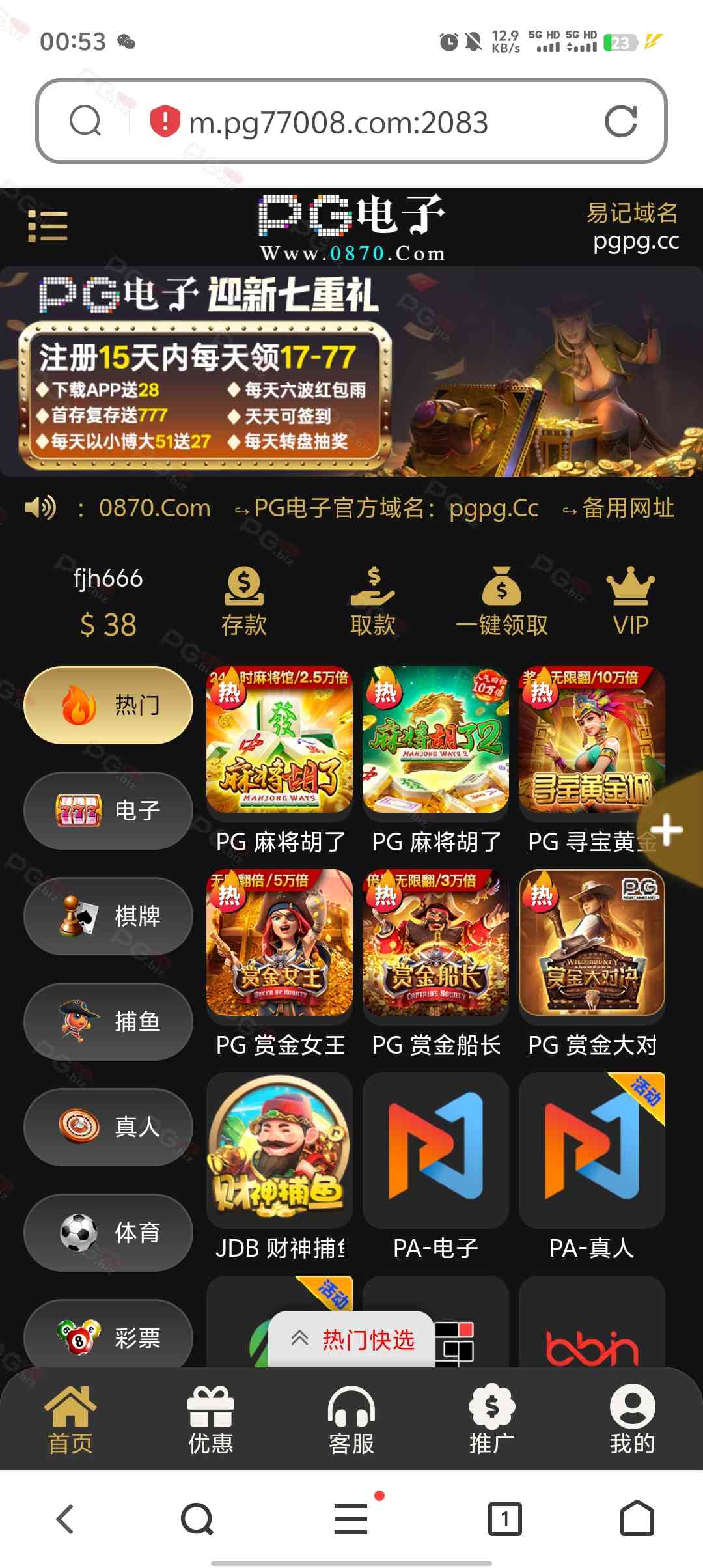Go to the 我的 profile tab
Viewport: 703px width, 1568px height.
631,1420
